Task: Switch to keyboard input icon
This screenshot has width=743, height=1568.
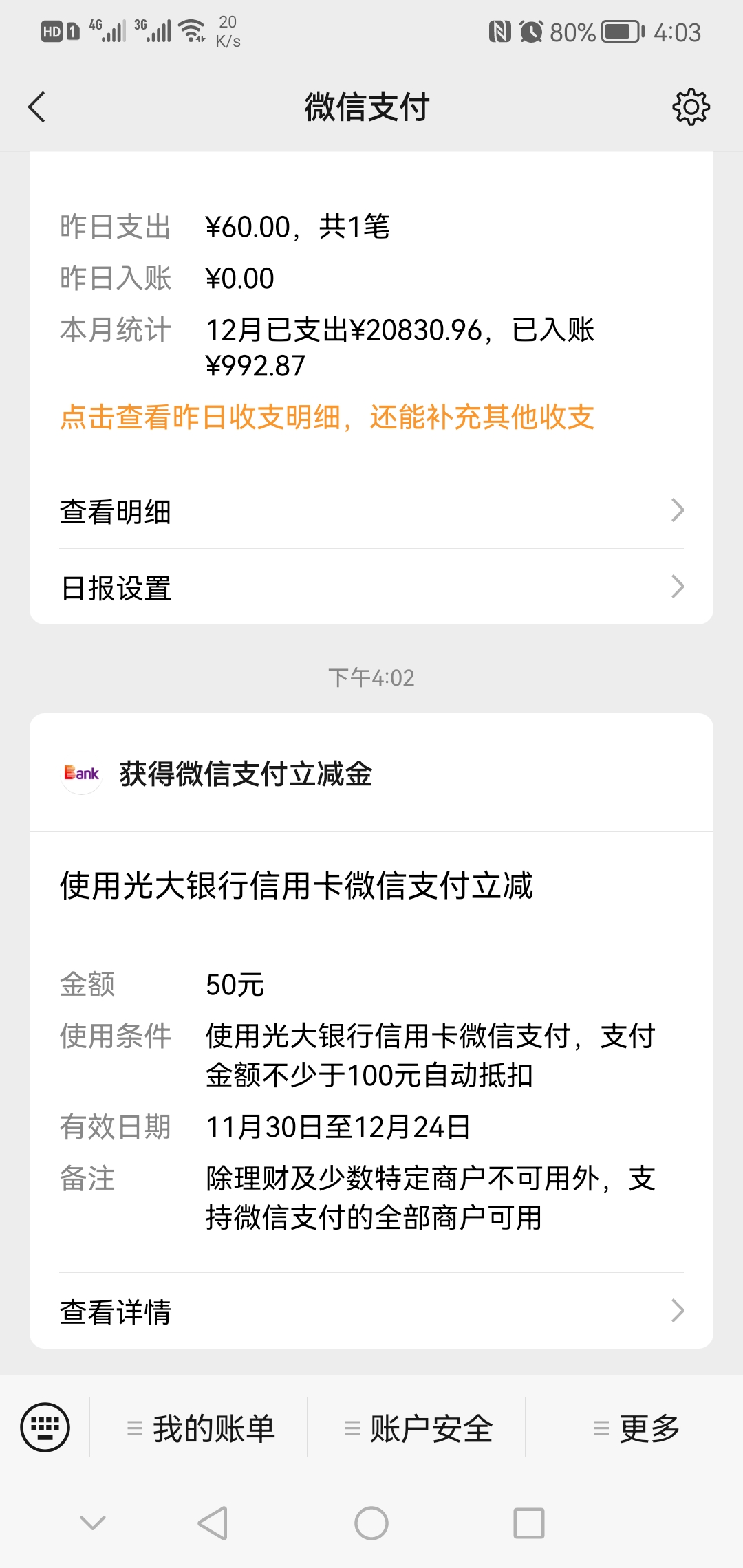Action: tap(45, 1428)
